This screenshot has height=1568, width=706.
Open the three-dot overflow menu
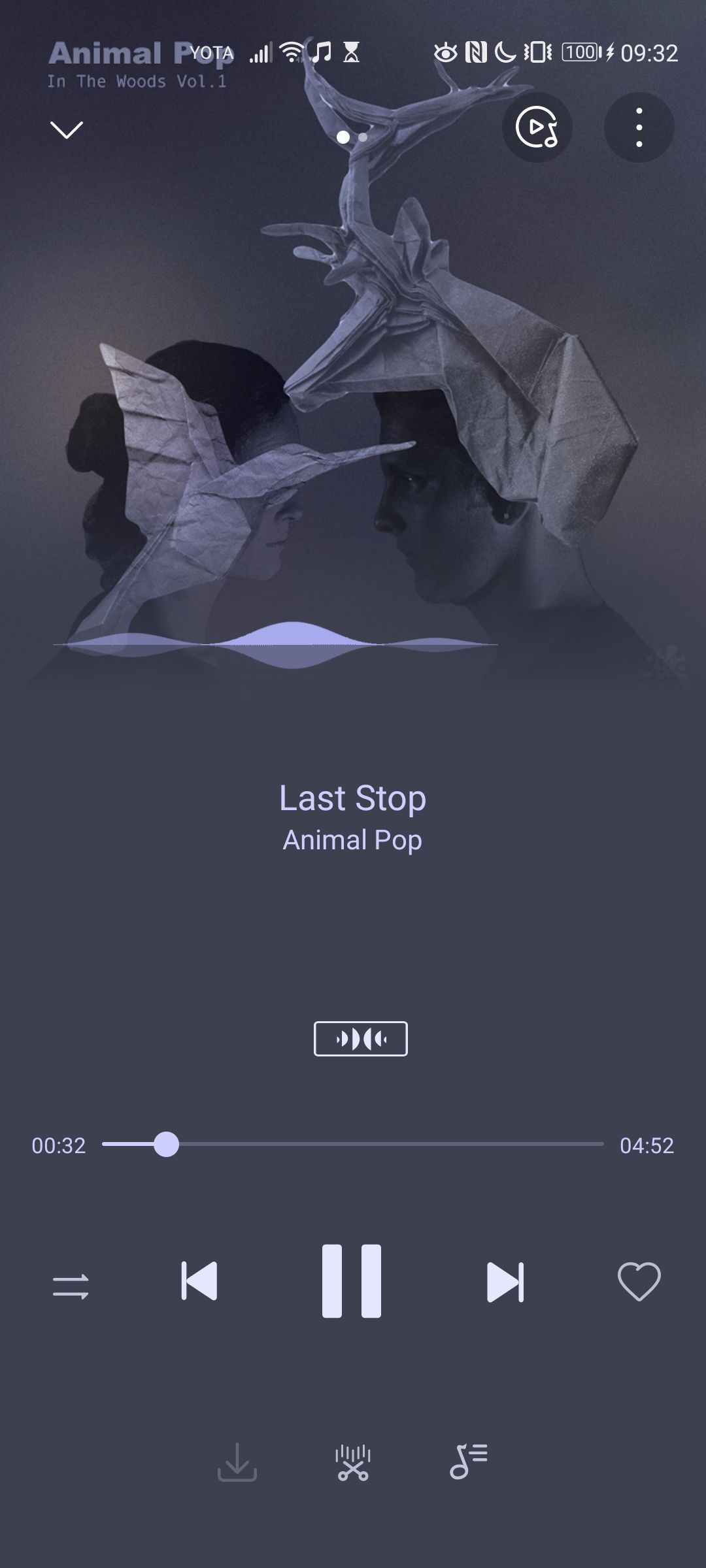tap(639, 127)
